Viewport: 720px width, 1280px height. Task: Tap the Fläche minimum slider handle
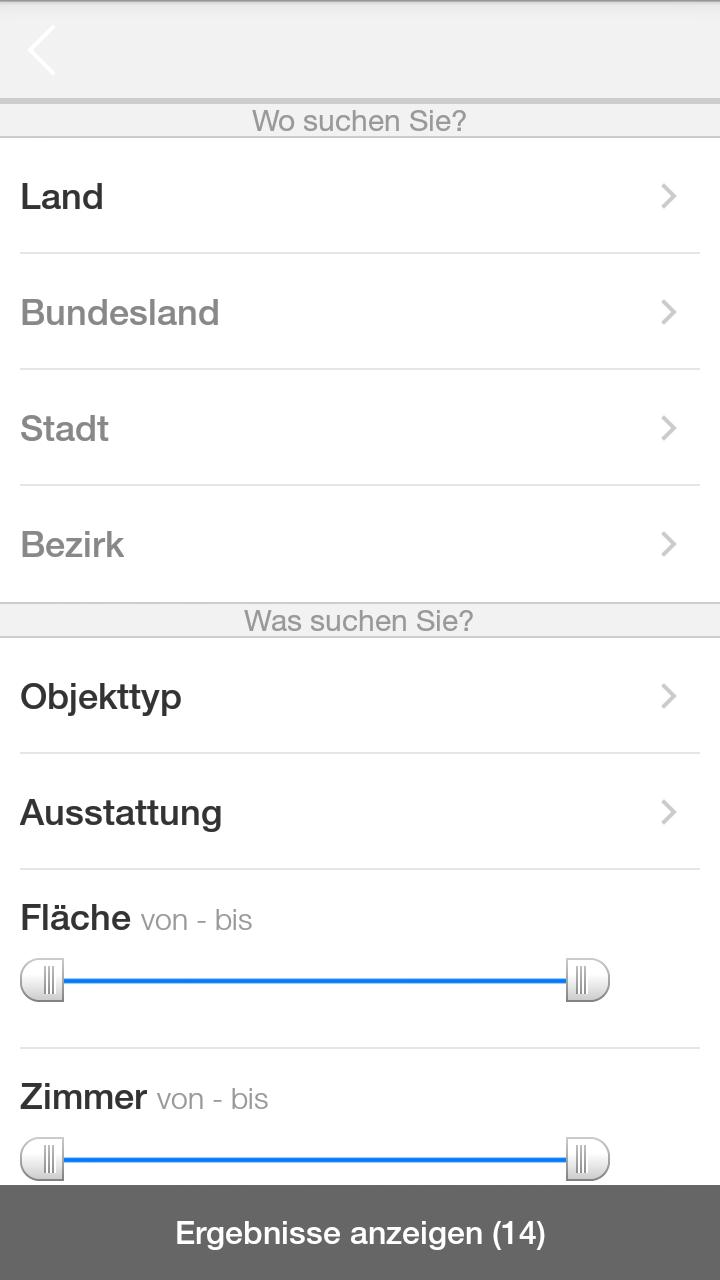pos(42,980)
